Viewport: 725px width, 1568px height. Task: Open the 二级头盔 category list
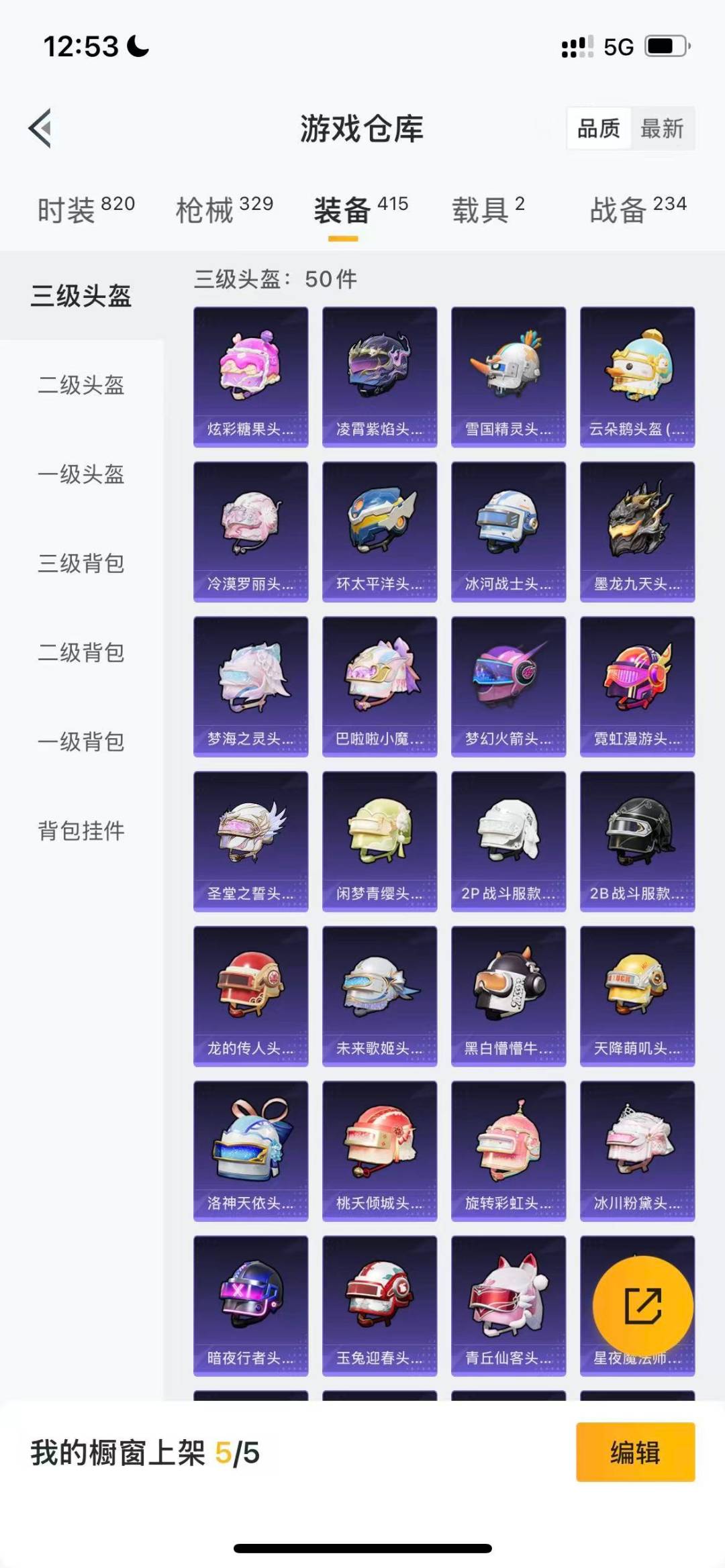pyautogui.click(x=81, y=386)
